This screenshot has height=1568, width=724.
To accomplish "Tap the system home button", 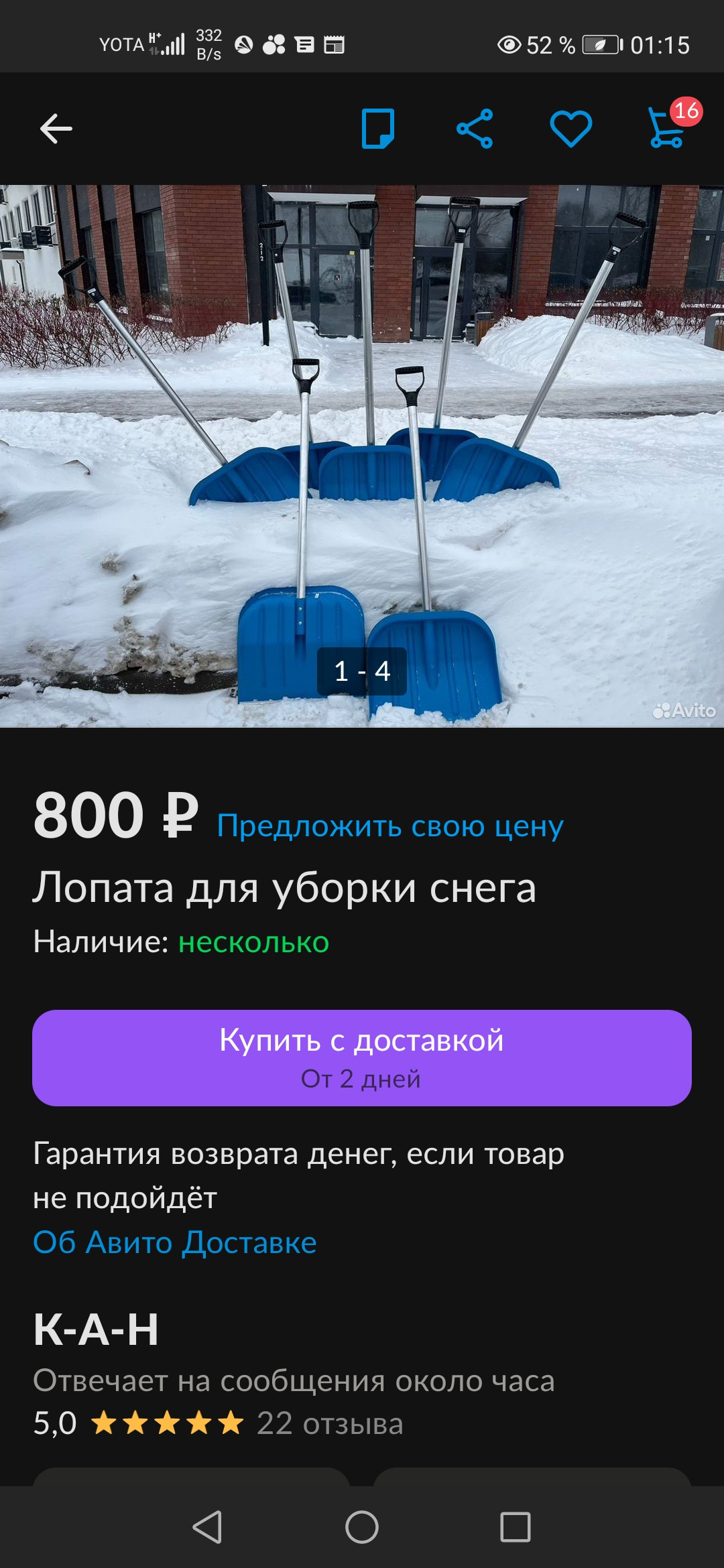I will 362,1527.
